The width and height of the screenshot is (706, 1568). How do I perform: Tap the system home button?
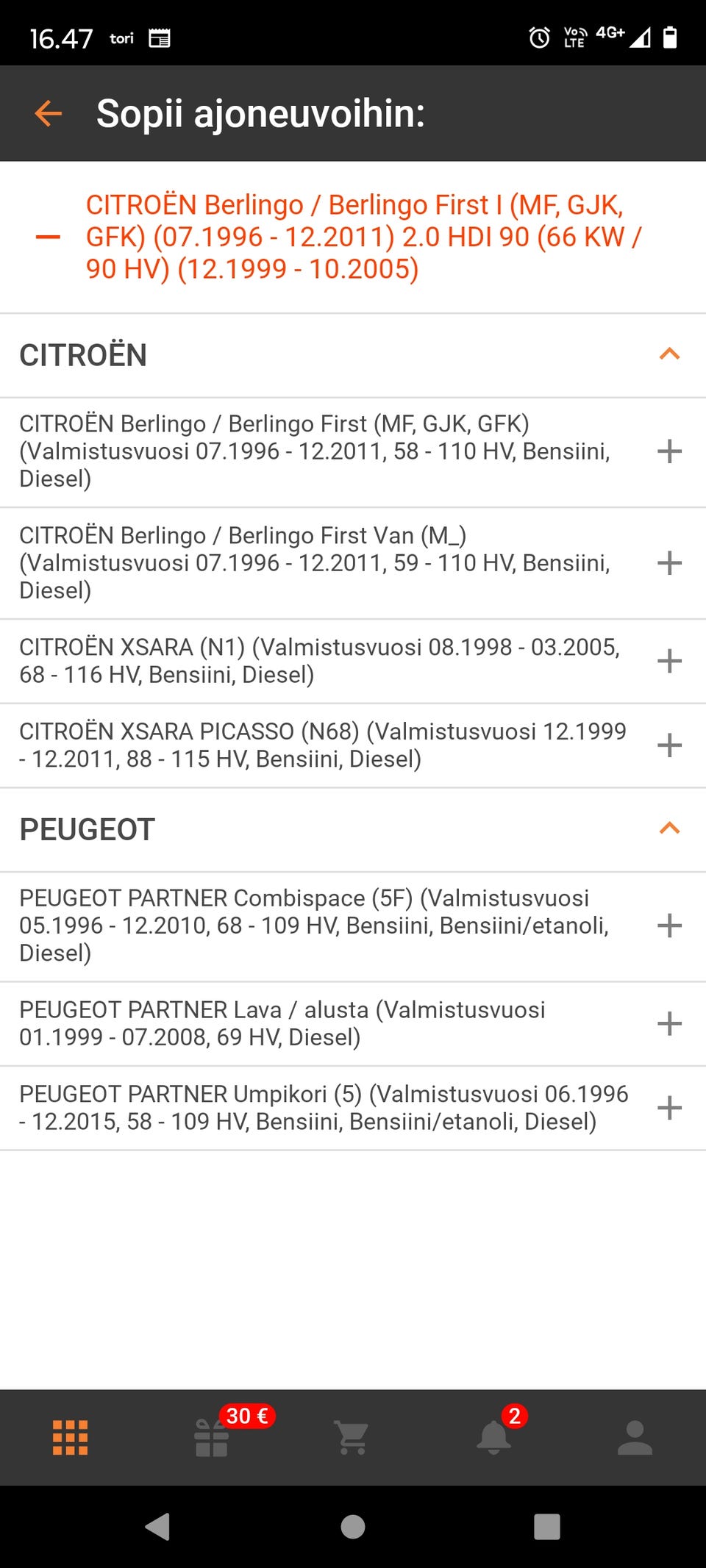353,1527
